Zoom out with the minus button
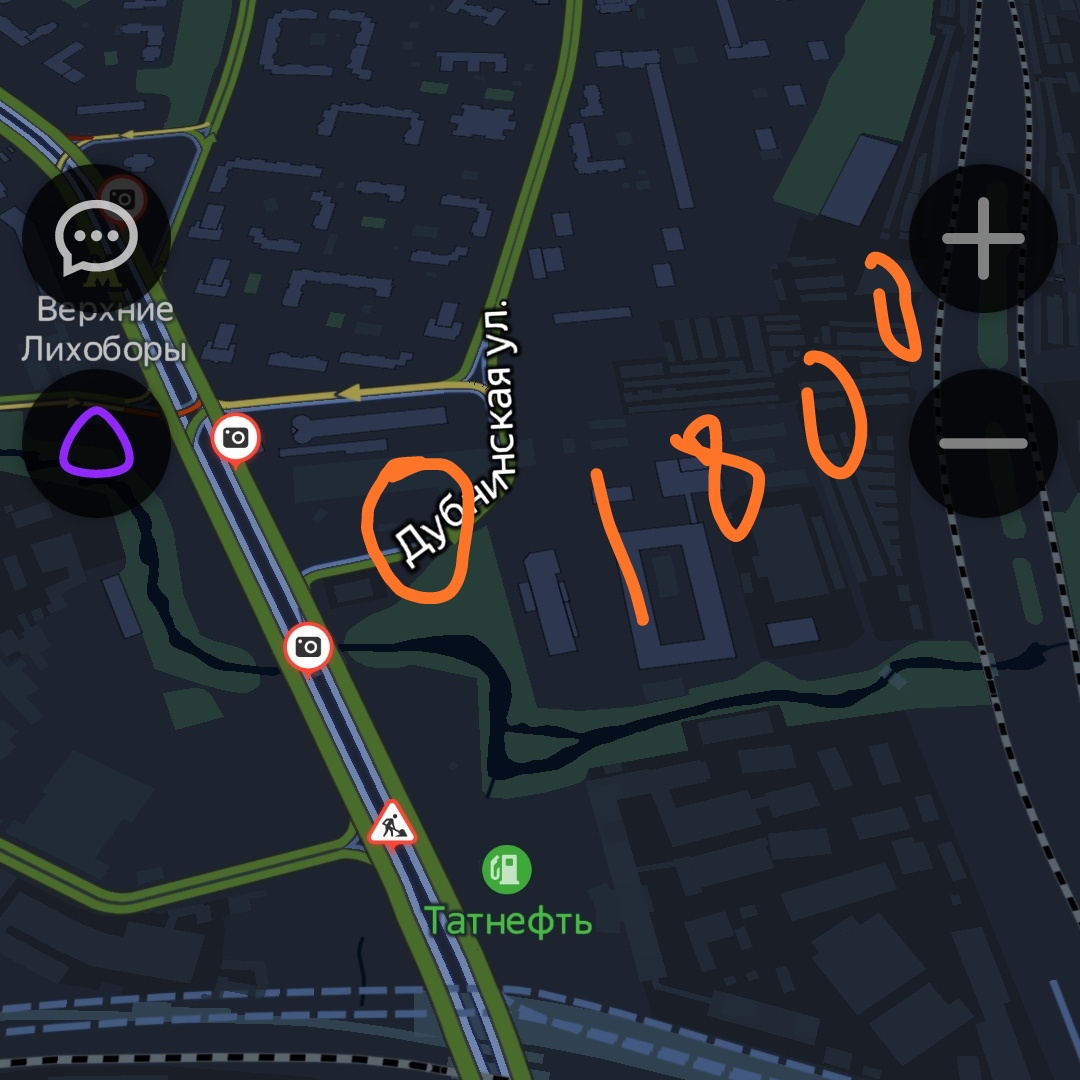This screenshot has width=1080, height=1080. [x=982, y=443]
